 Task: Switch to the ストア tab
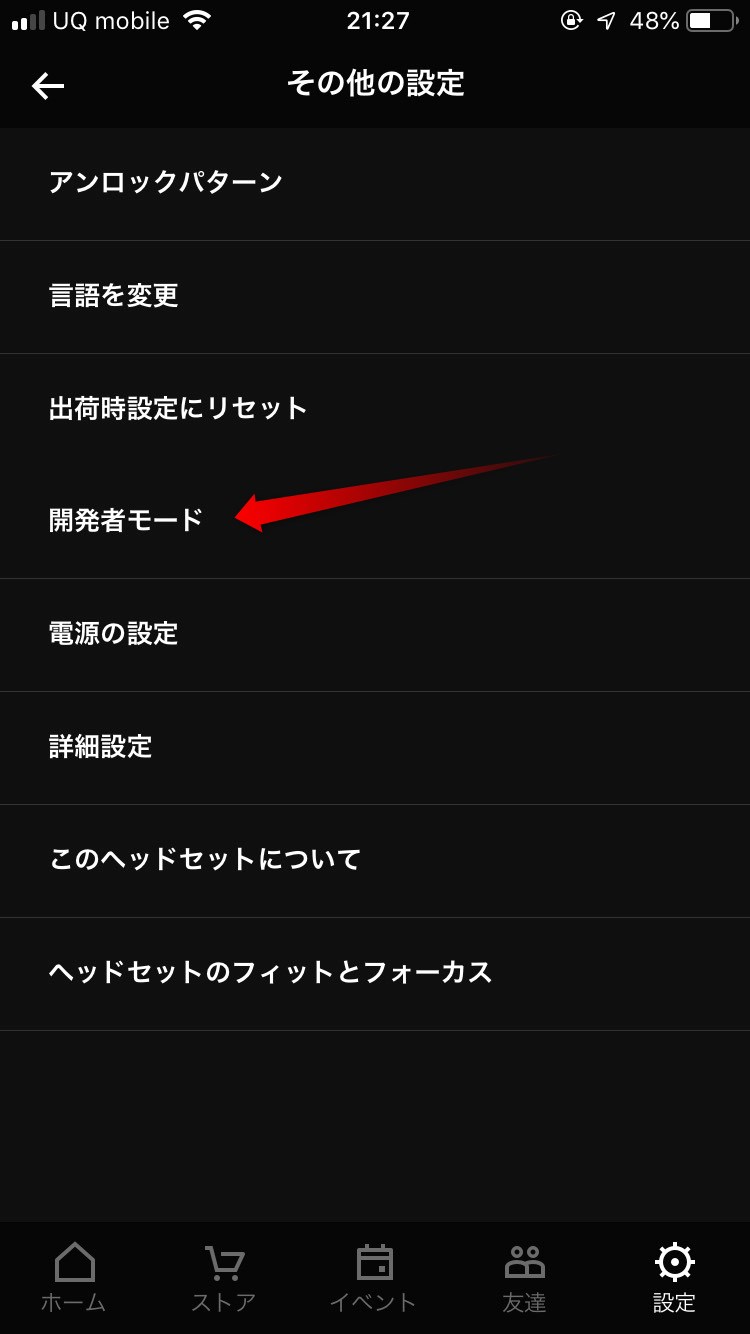coord(224,1278)
